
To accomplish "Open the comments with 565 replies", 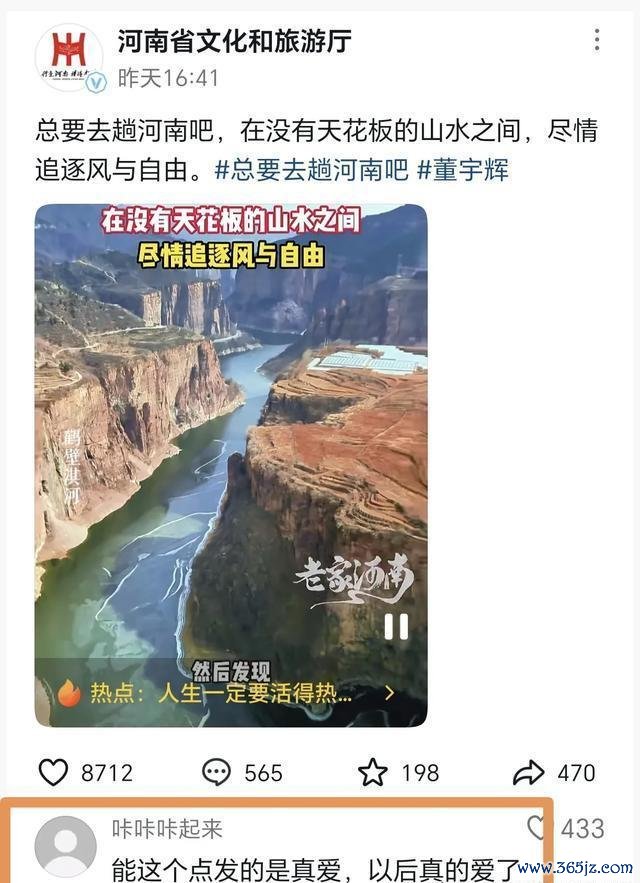I will point(216,772).
